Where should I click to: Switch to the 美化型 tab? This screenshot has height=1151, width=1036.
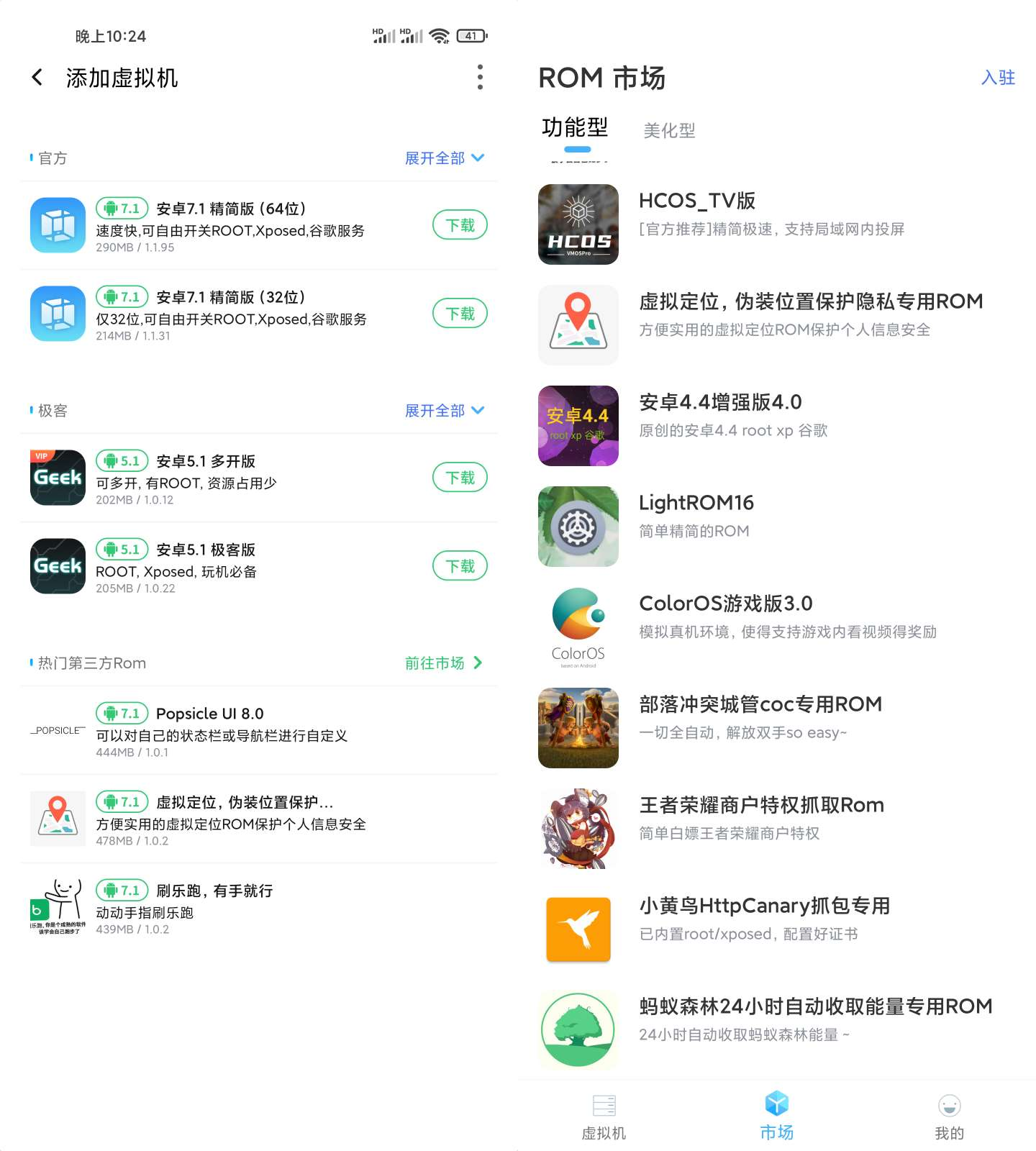[x=669, y=131]
